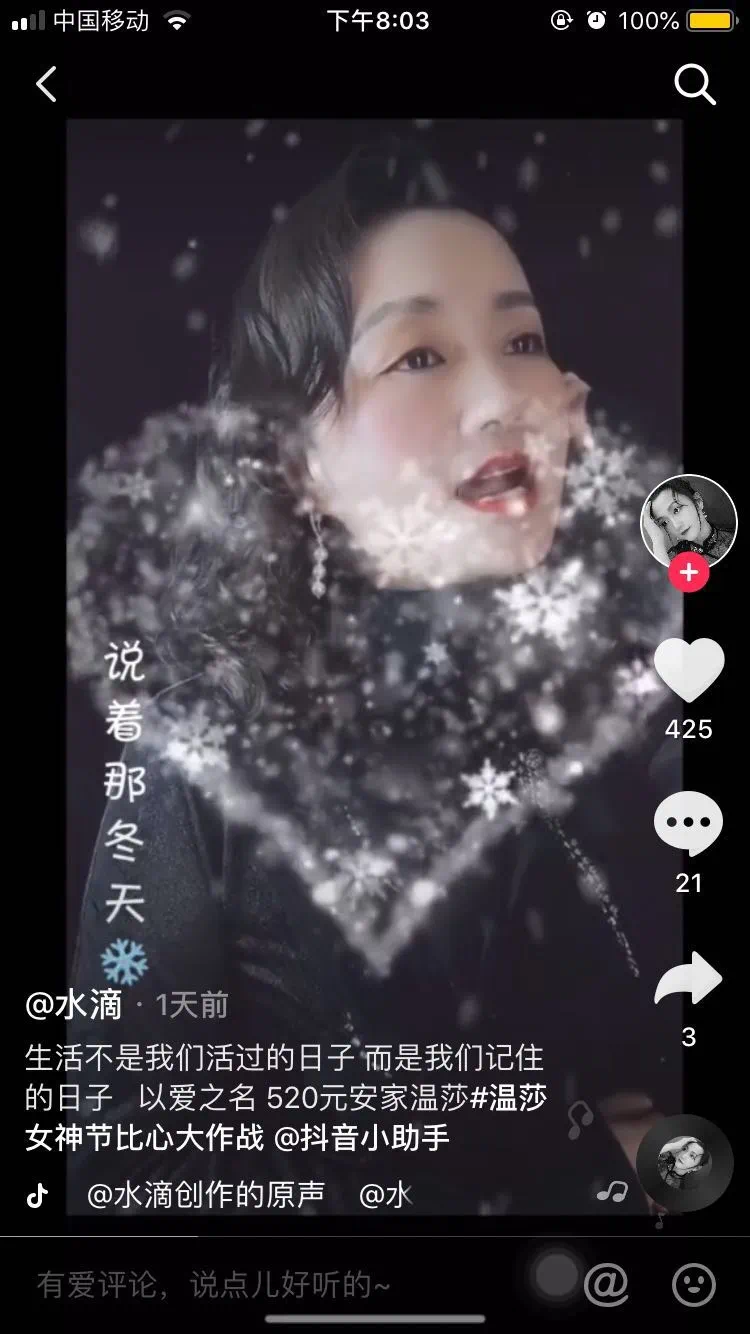The width and height of the screenshot is (750, 1334).
Task: Share this video with the arrow icon
Action: (x=688, y=979)
